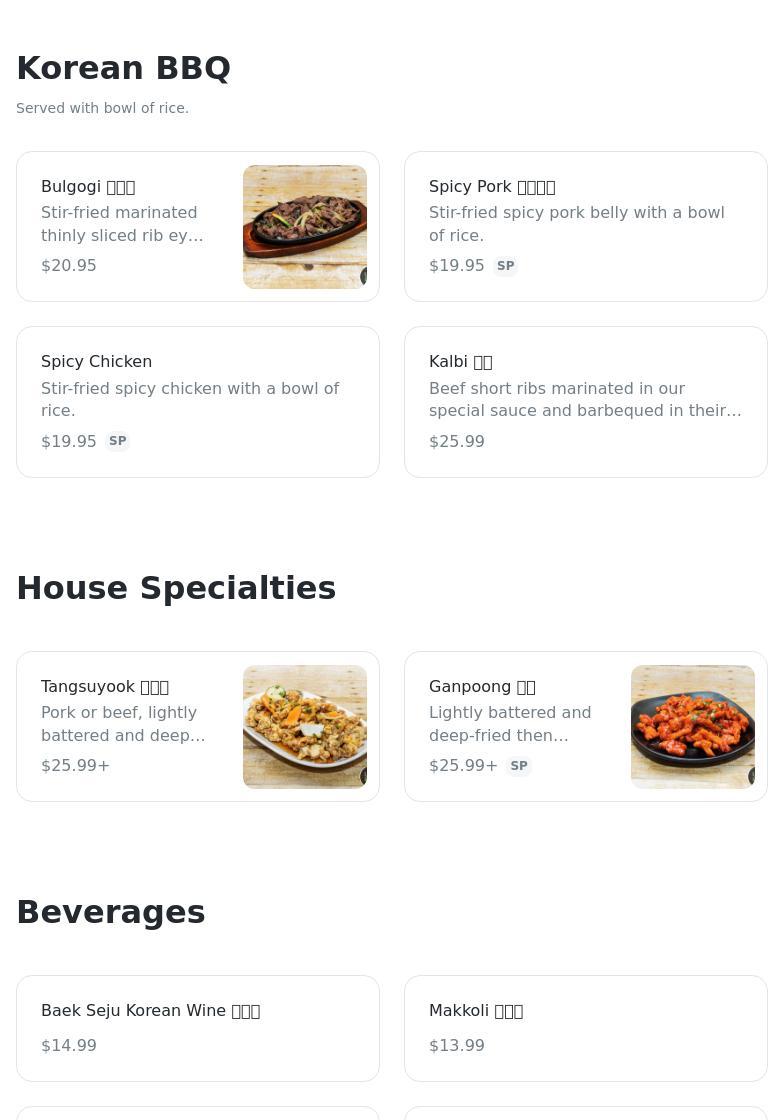Add Baek Seju Korean Wine
Image resolution: width=784 pixels, height=1120 pixels.
point(197,1027)
